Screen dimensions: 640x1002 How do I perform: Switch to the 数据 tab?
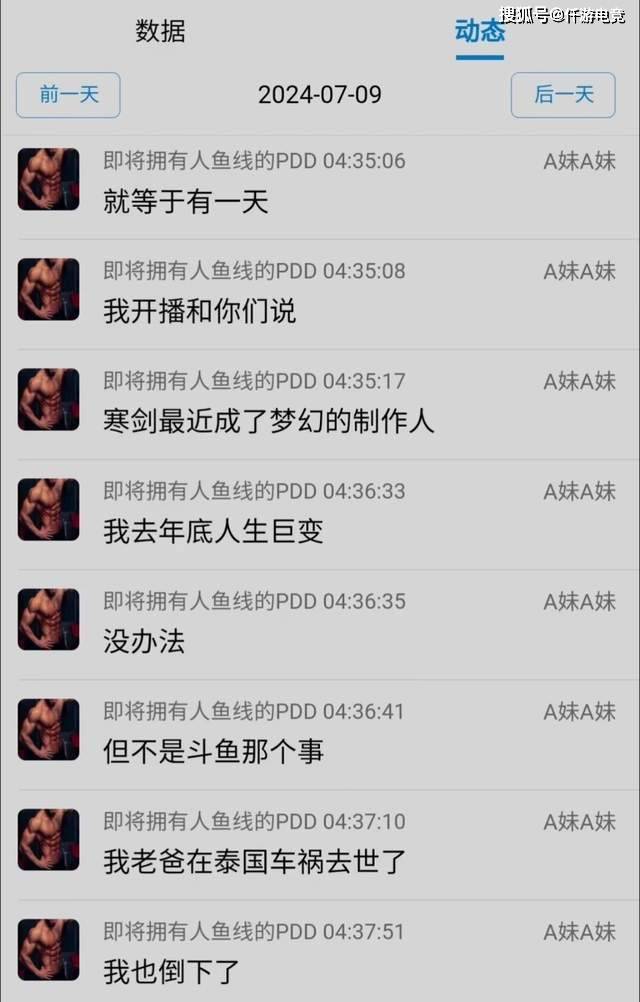[x=160, y=31]
